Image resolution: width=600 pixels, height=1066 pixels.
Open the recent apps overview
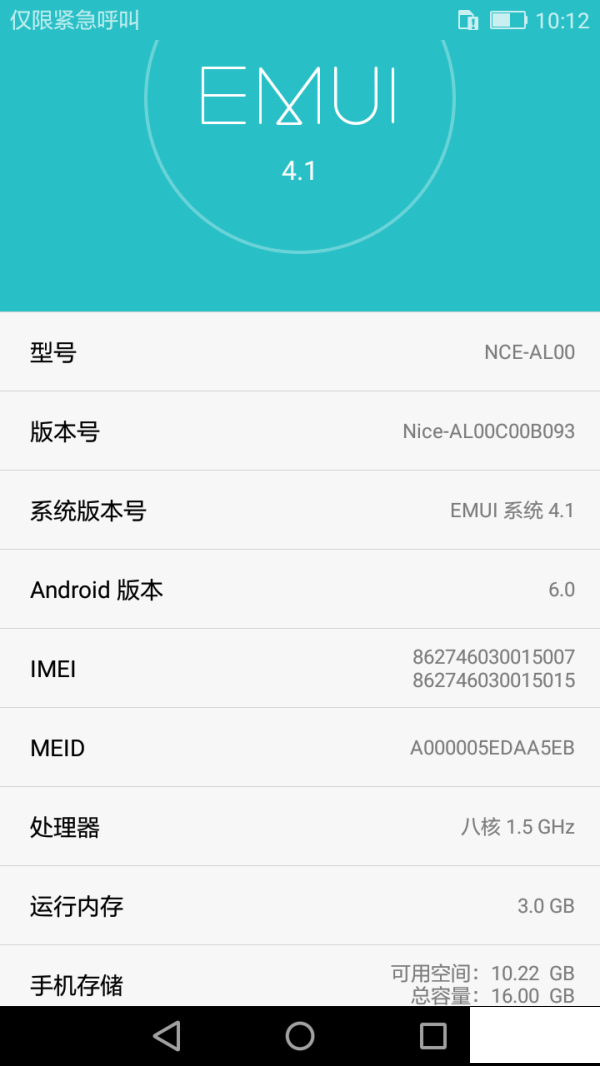[433, 1036]
